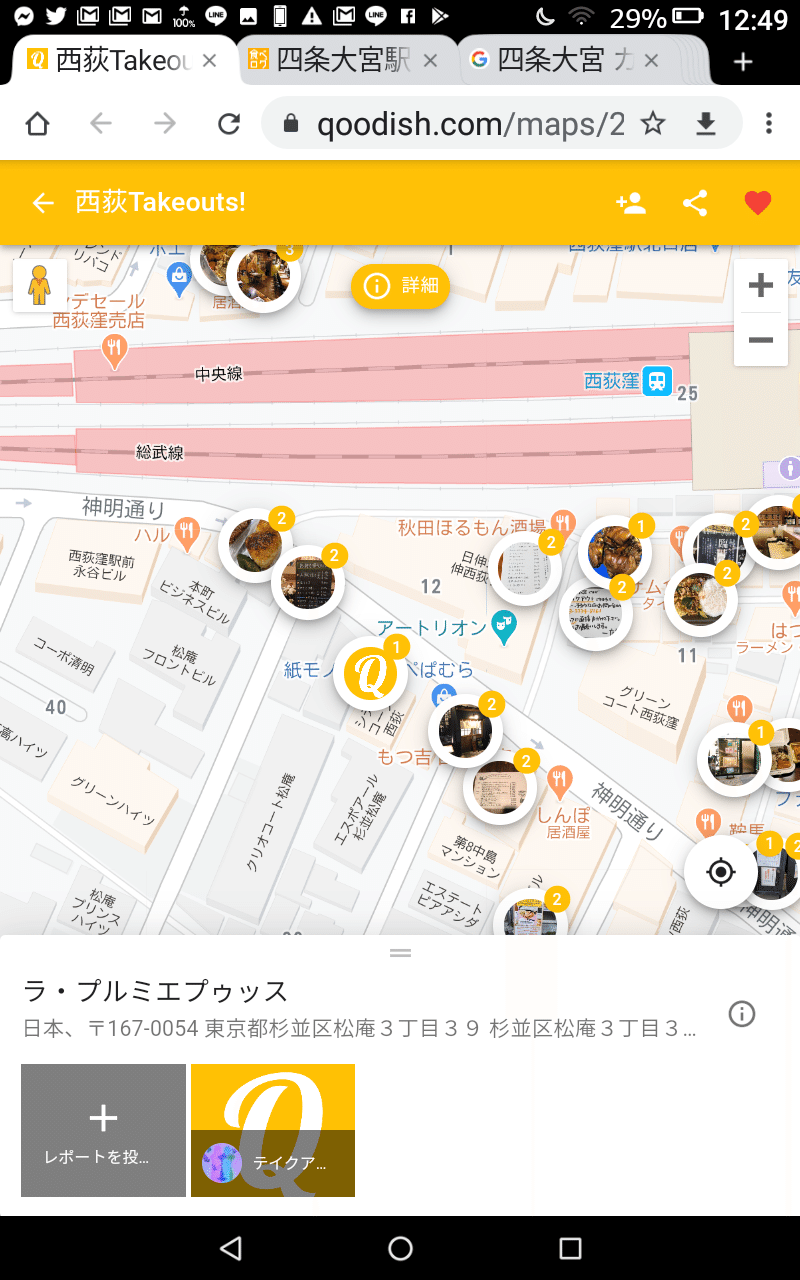Tap レポートを投稿 to post a report

[x=102, y=1130]
